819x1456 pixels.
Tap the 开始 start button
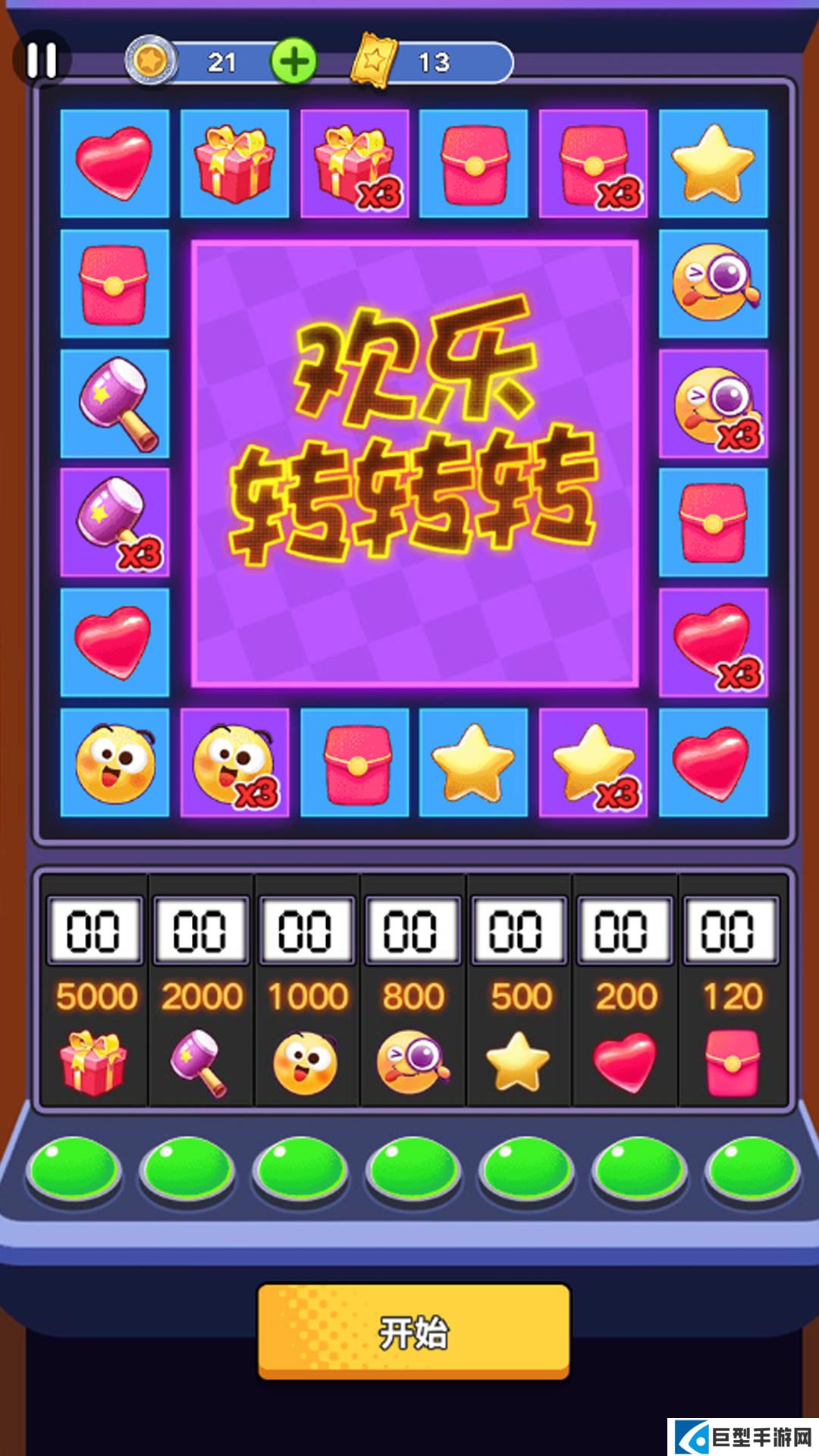point(414,1332)
